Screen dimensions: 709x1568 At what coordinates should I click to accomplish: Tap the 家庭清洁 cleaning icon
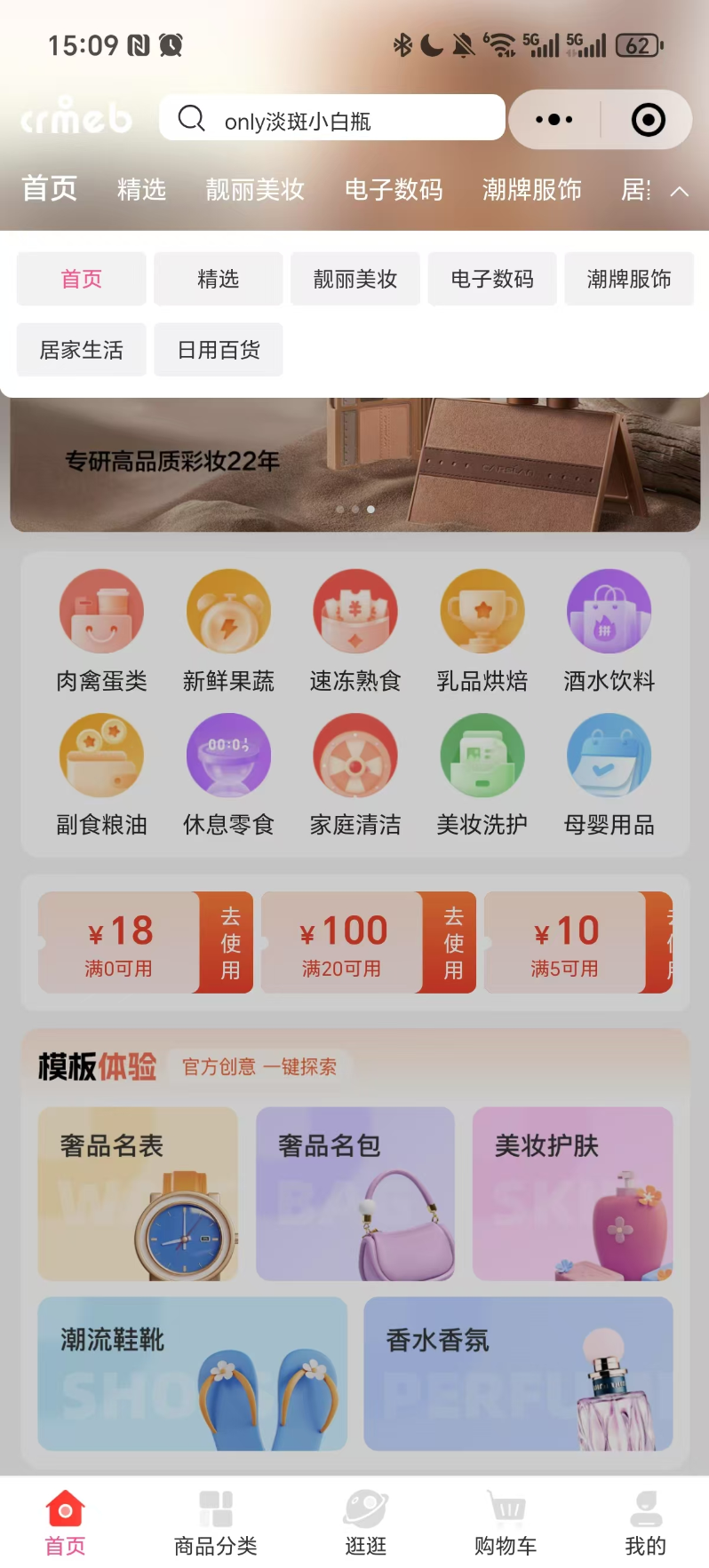pyautogui.click(x=354, y=755)
